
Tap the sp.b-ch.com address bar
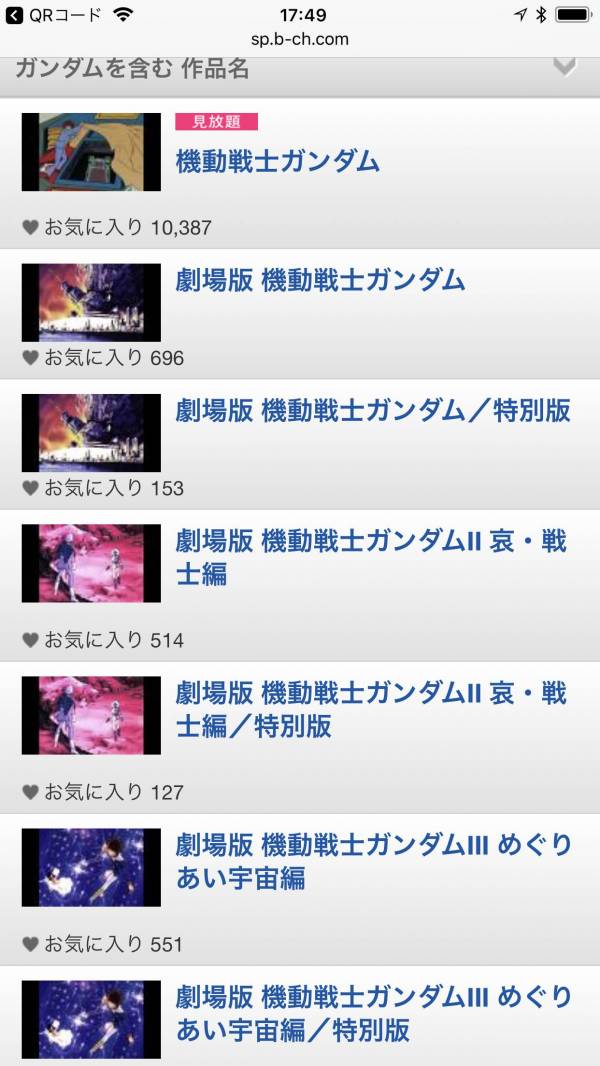point(300,40)
